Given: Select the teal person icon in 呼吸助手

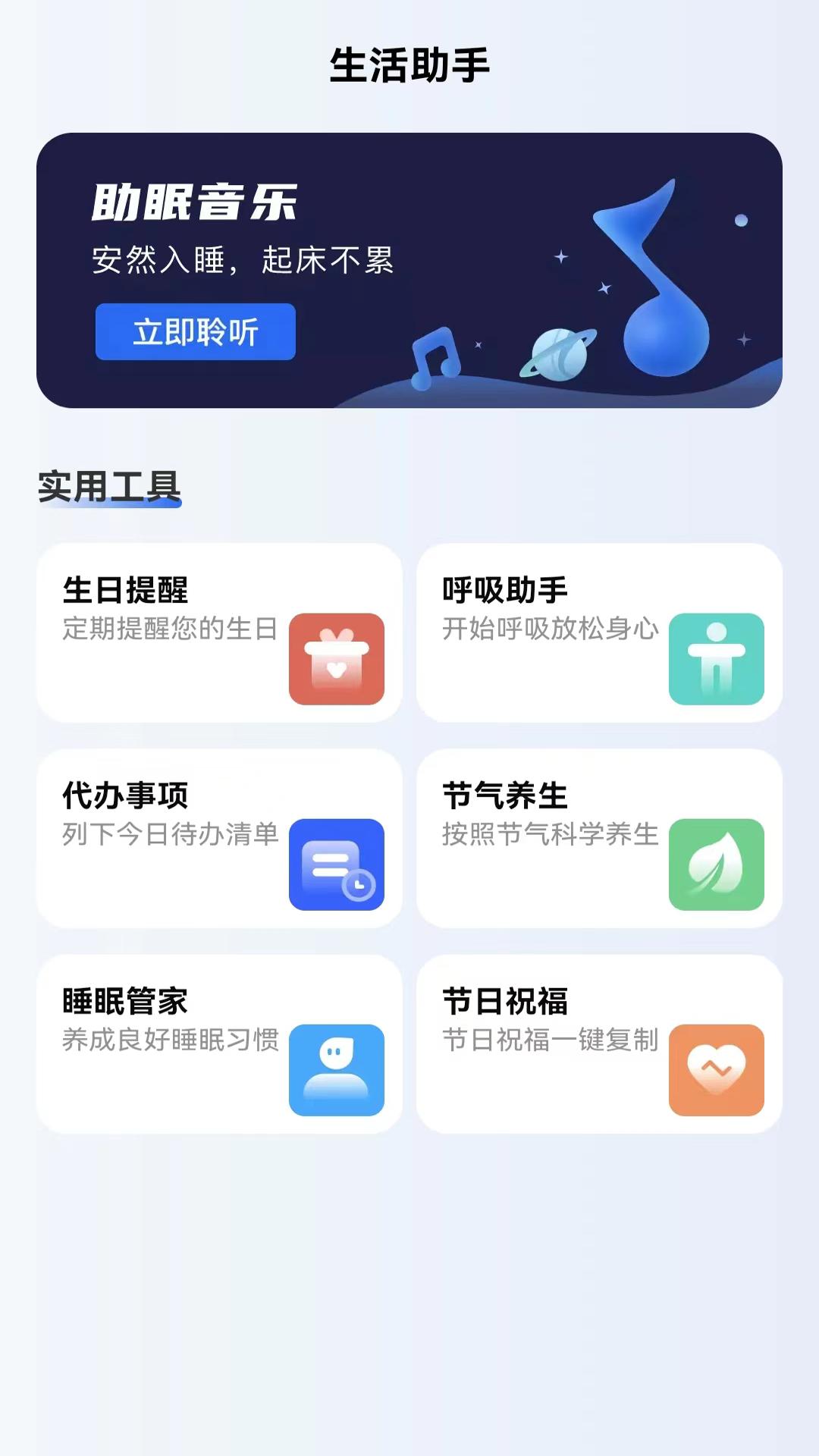Looking at the screenshot, I should point(716,658).
